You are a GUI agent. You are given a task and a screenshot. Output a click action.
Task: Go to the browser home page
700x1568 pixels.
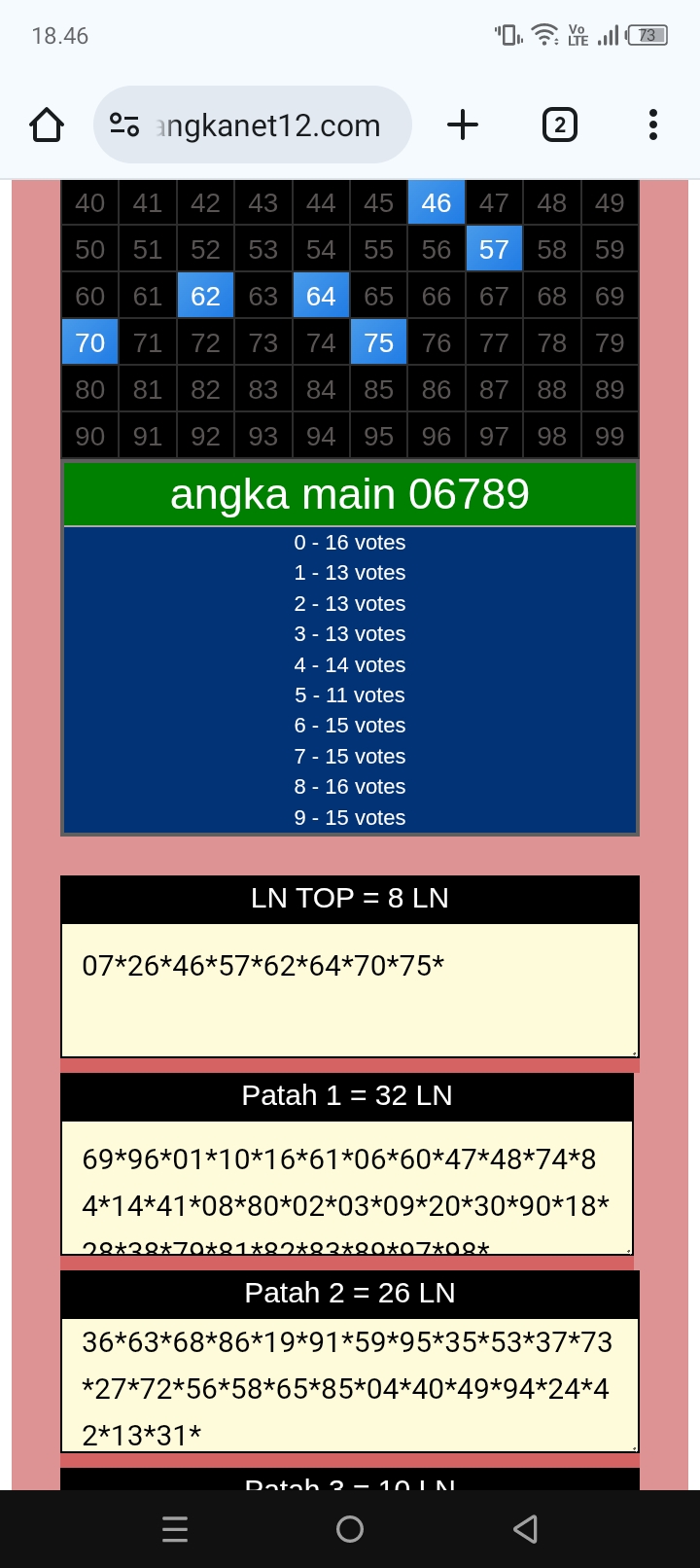click(x=47, y=125)
